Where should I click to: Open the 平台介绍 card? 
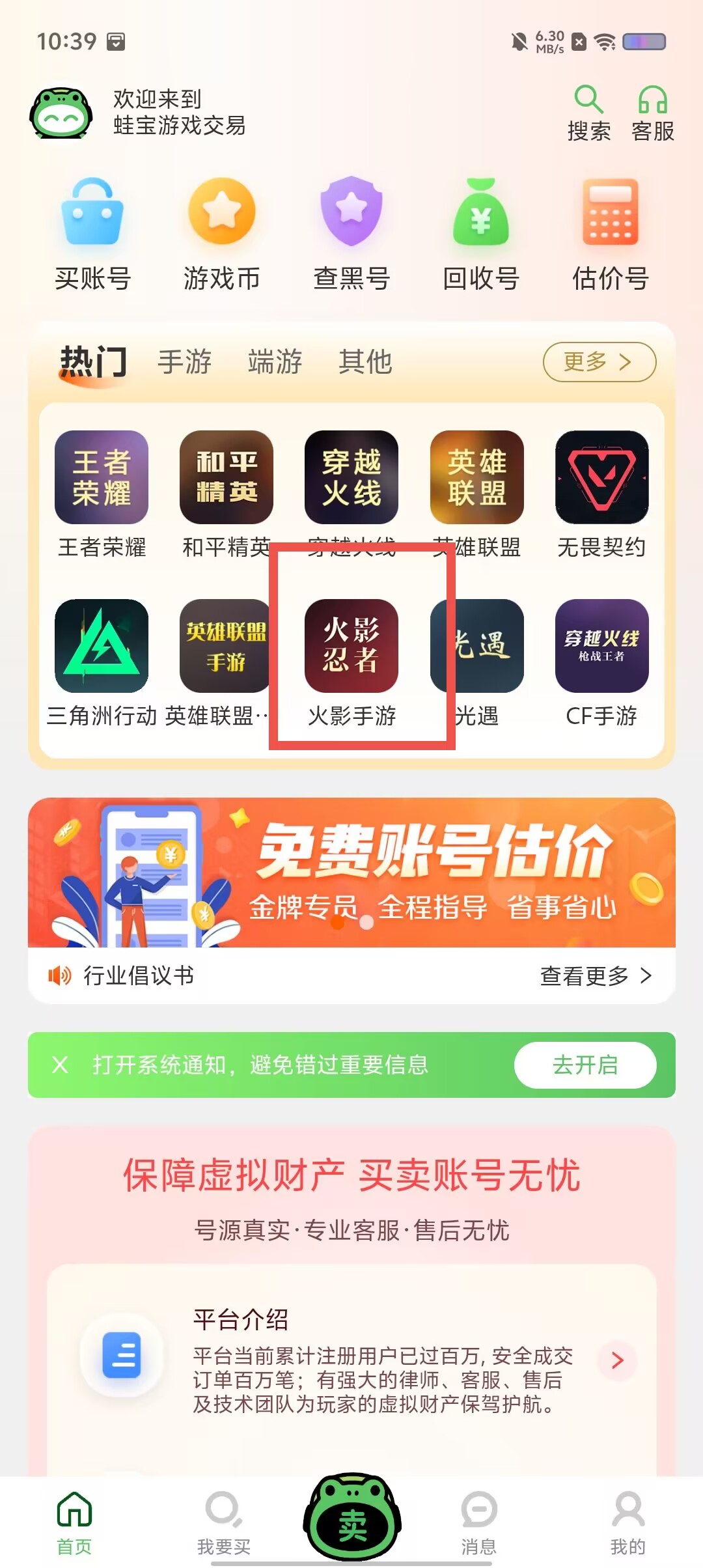[351, 1361]
